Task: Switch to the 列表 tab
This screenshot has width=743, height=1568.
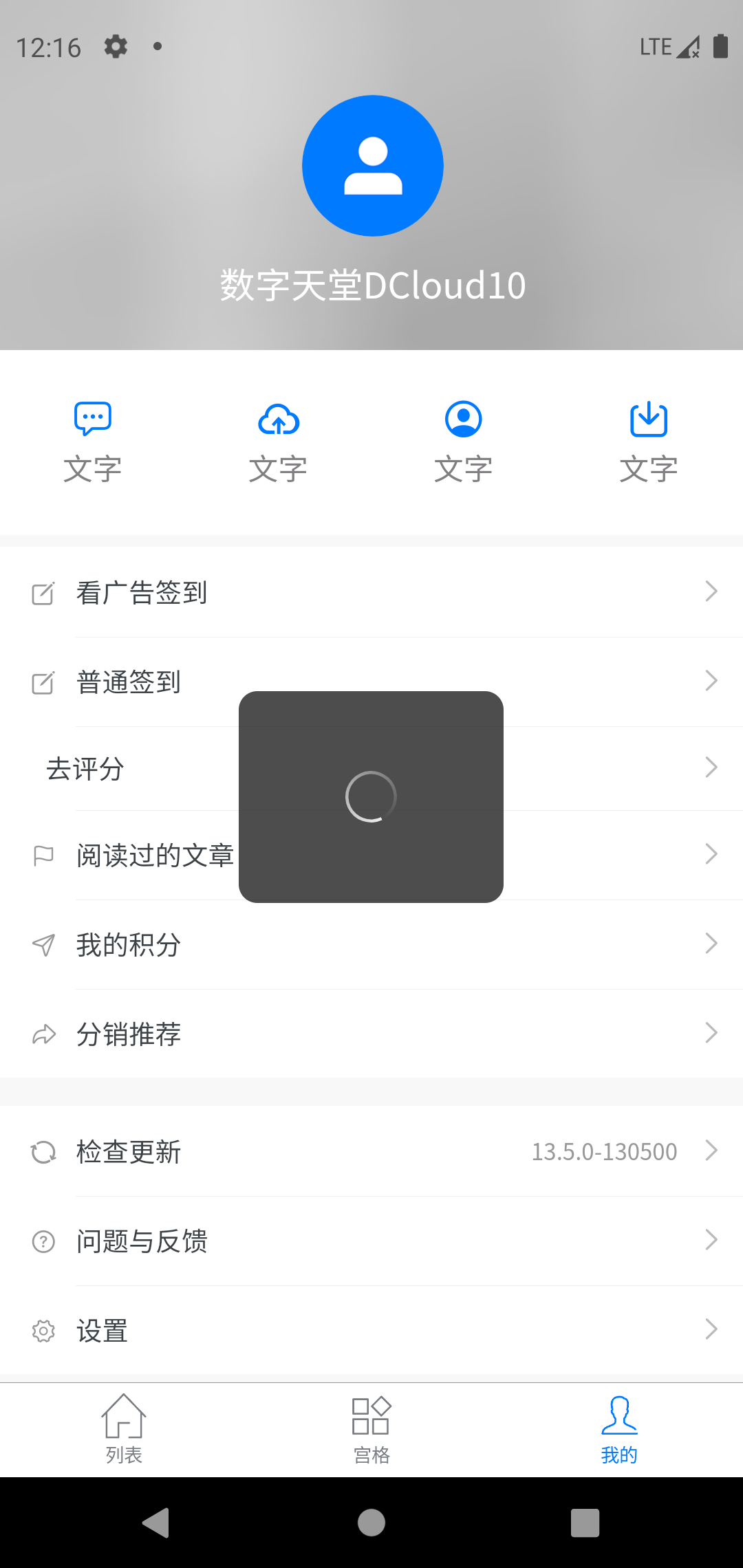Action: click(x=124, y=1430)
